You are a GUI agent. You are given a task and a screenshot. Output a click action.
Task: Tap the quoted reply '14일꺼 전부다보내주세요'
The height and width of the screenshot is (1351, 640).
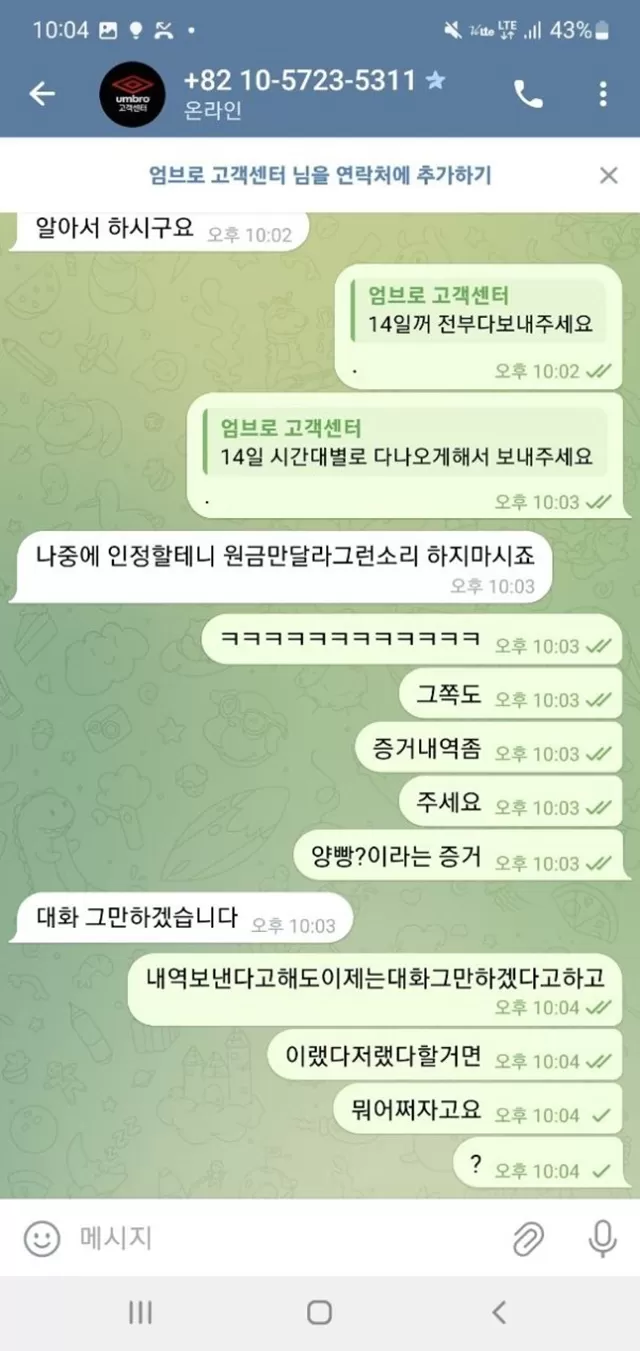[479, 311]
